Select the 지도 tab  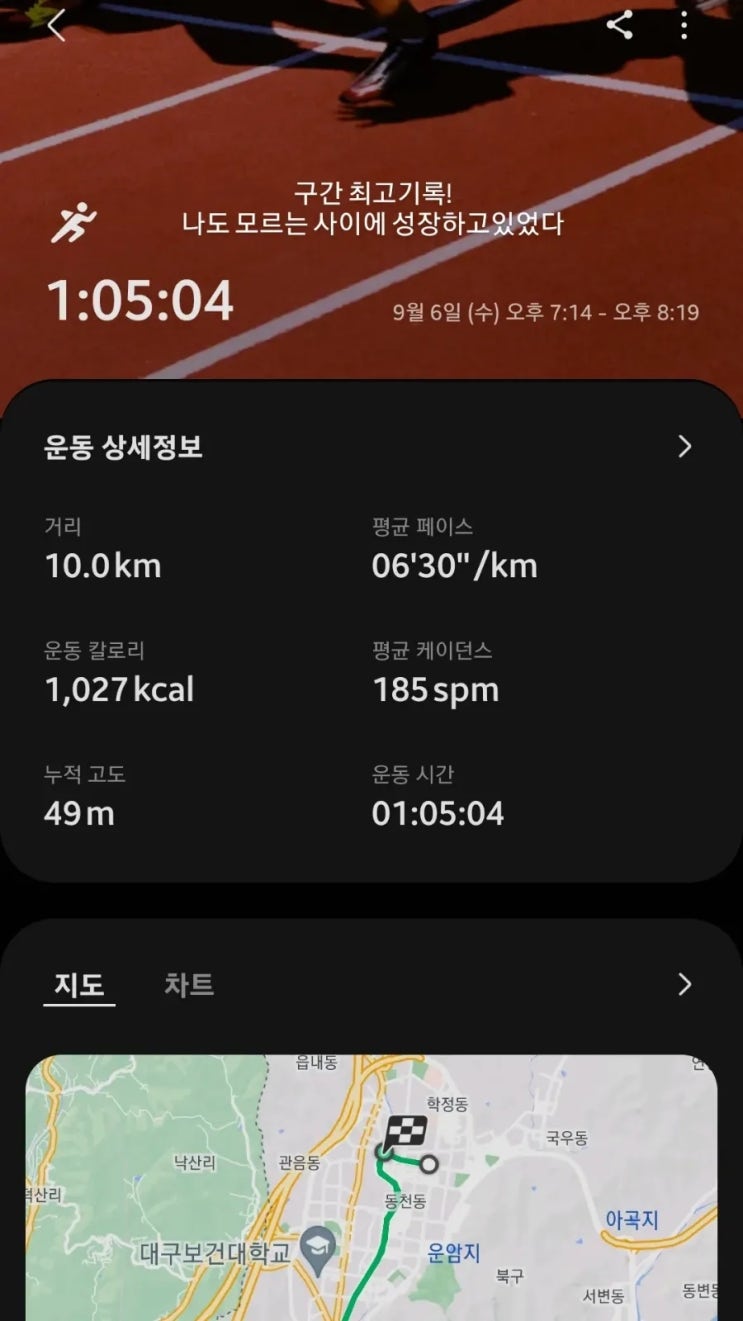pos(79,984)
